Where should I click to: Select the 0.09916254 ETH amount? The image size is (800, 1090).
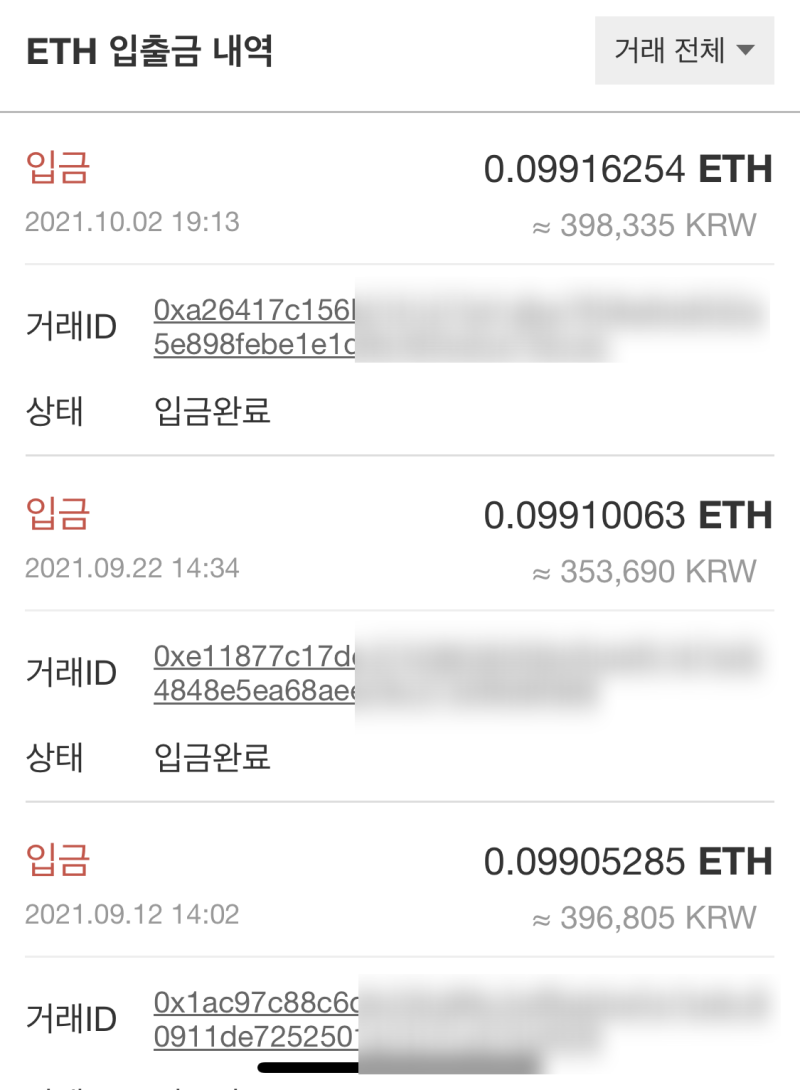click(628, 170)
